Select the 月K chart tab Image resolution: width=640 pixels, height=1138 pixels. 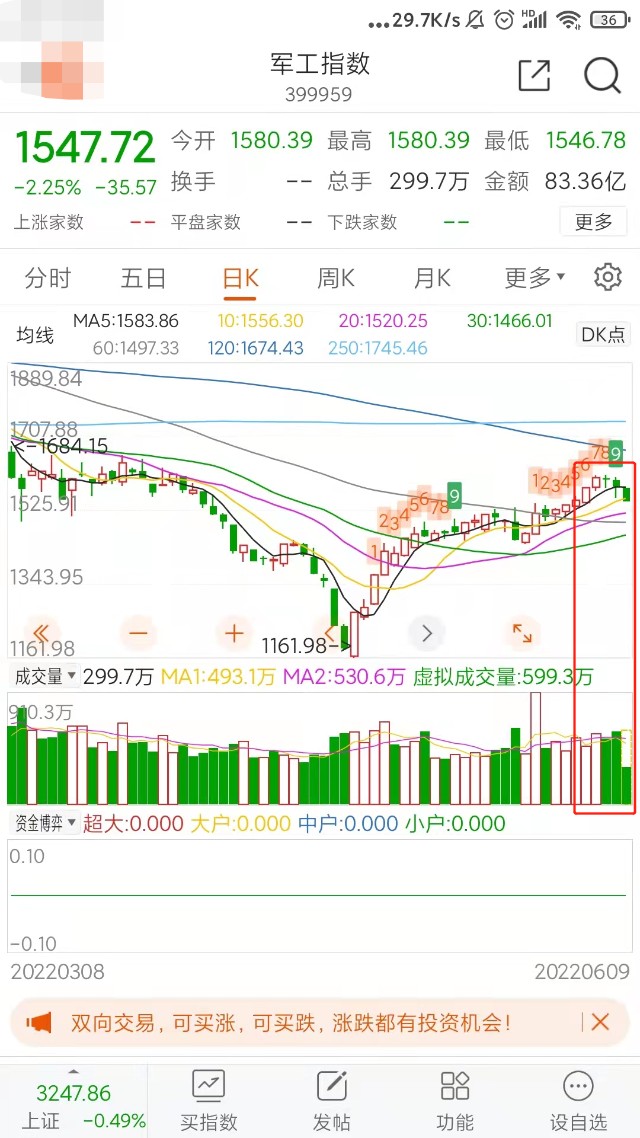coord(432,278)
